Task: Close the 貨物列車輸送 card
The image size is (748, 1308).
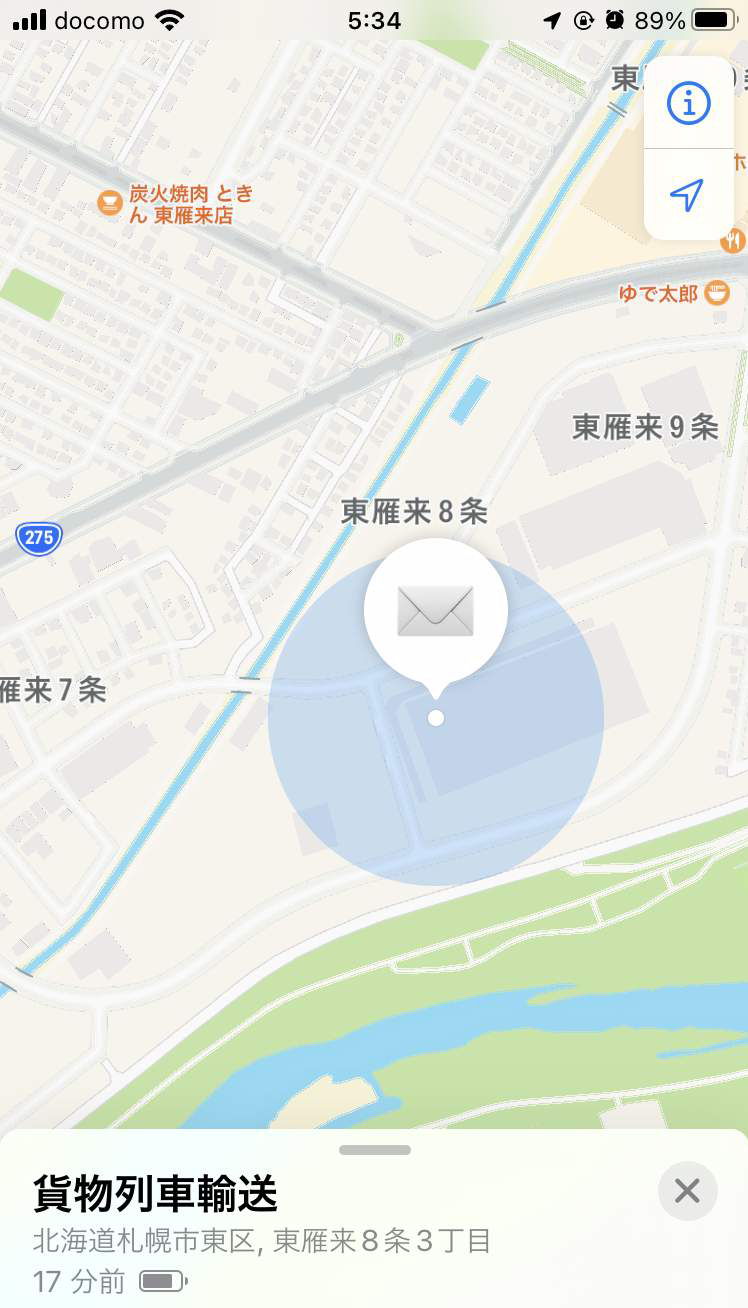Action: tap(687, 1190)
